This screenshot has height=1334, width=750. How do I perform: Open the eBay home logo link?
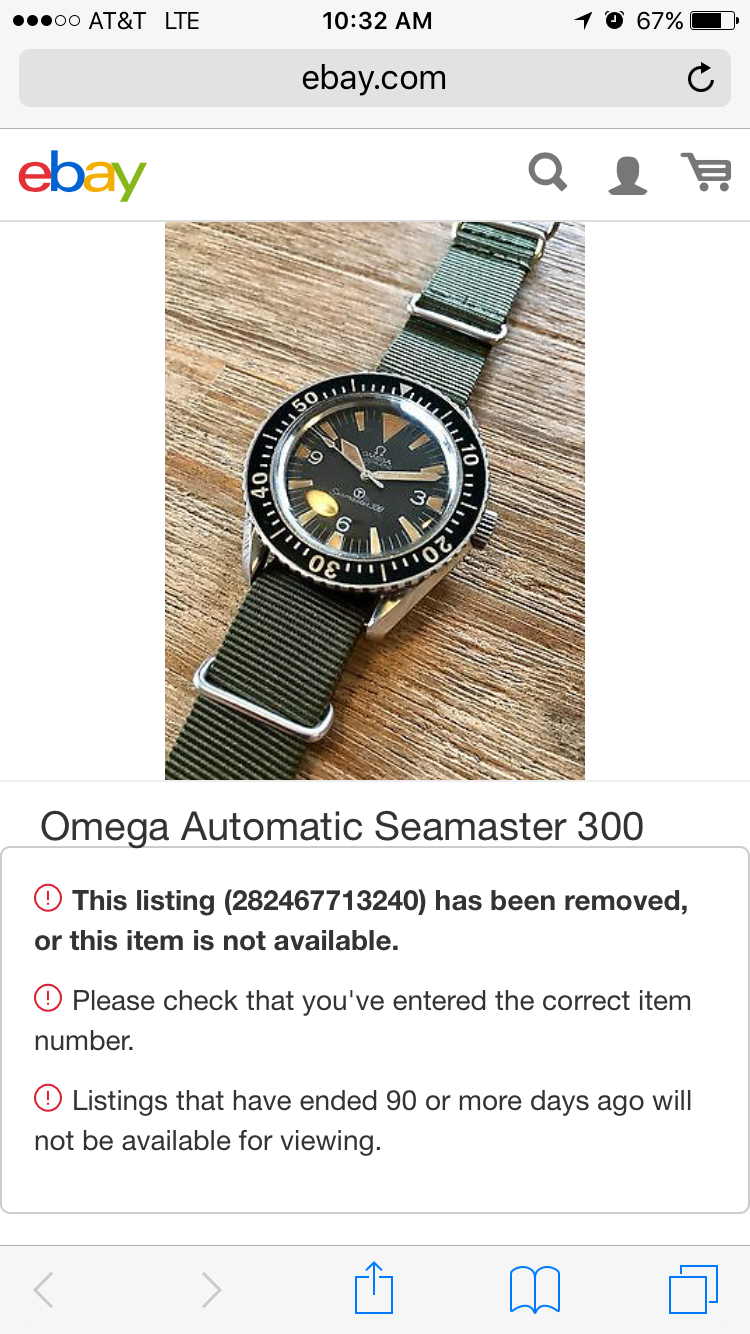[82, 175]
